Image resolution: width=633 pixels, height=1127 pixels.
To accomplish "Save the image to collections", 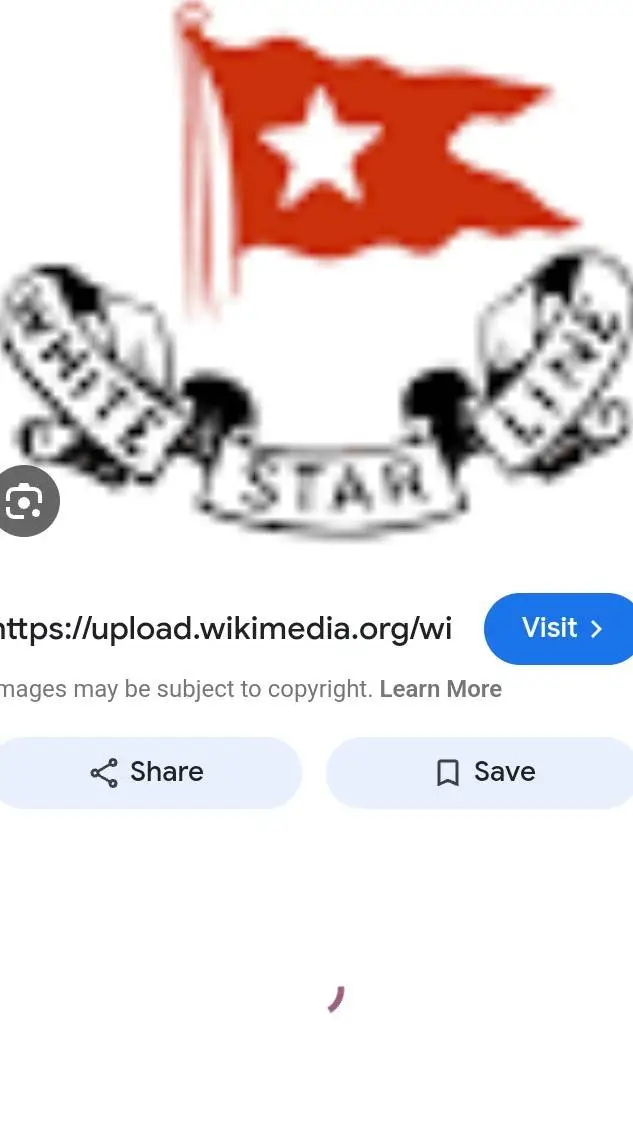I will coord(485,772).
